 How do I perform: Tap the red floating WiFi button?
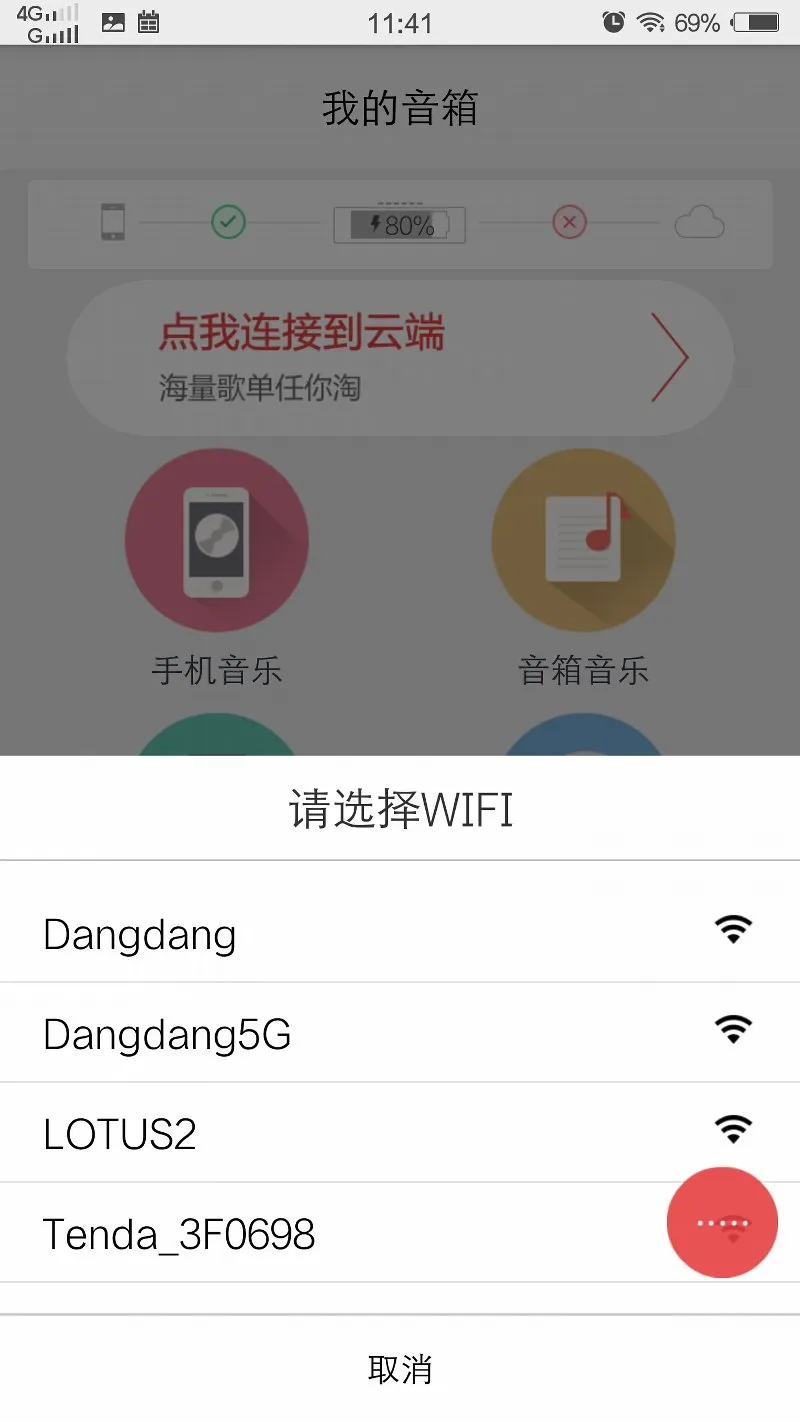(x=722, y=1222)
